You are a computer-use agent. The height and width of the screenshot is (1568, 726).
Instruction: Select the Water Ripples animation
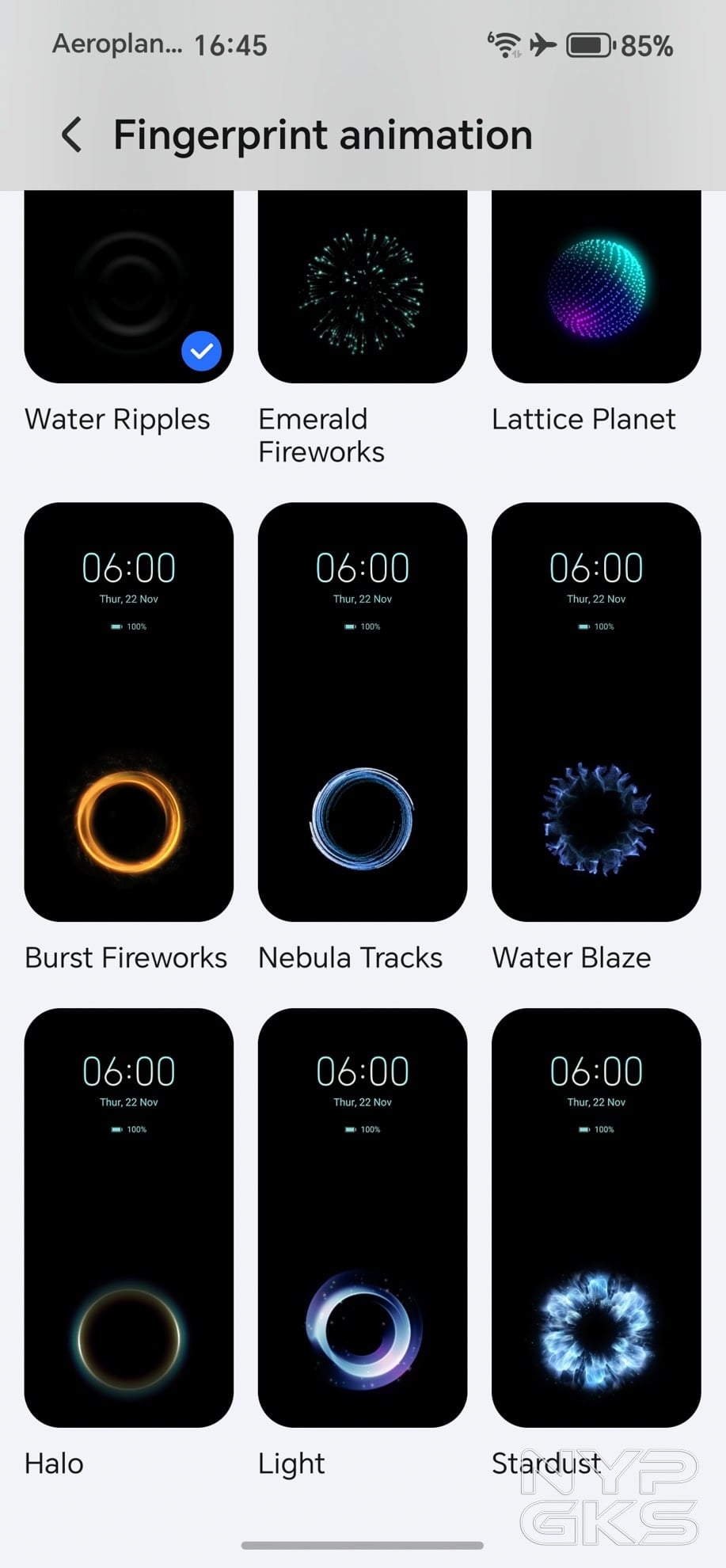pyautogui.click(x=128, y=287)
